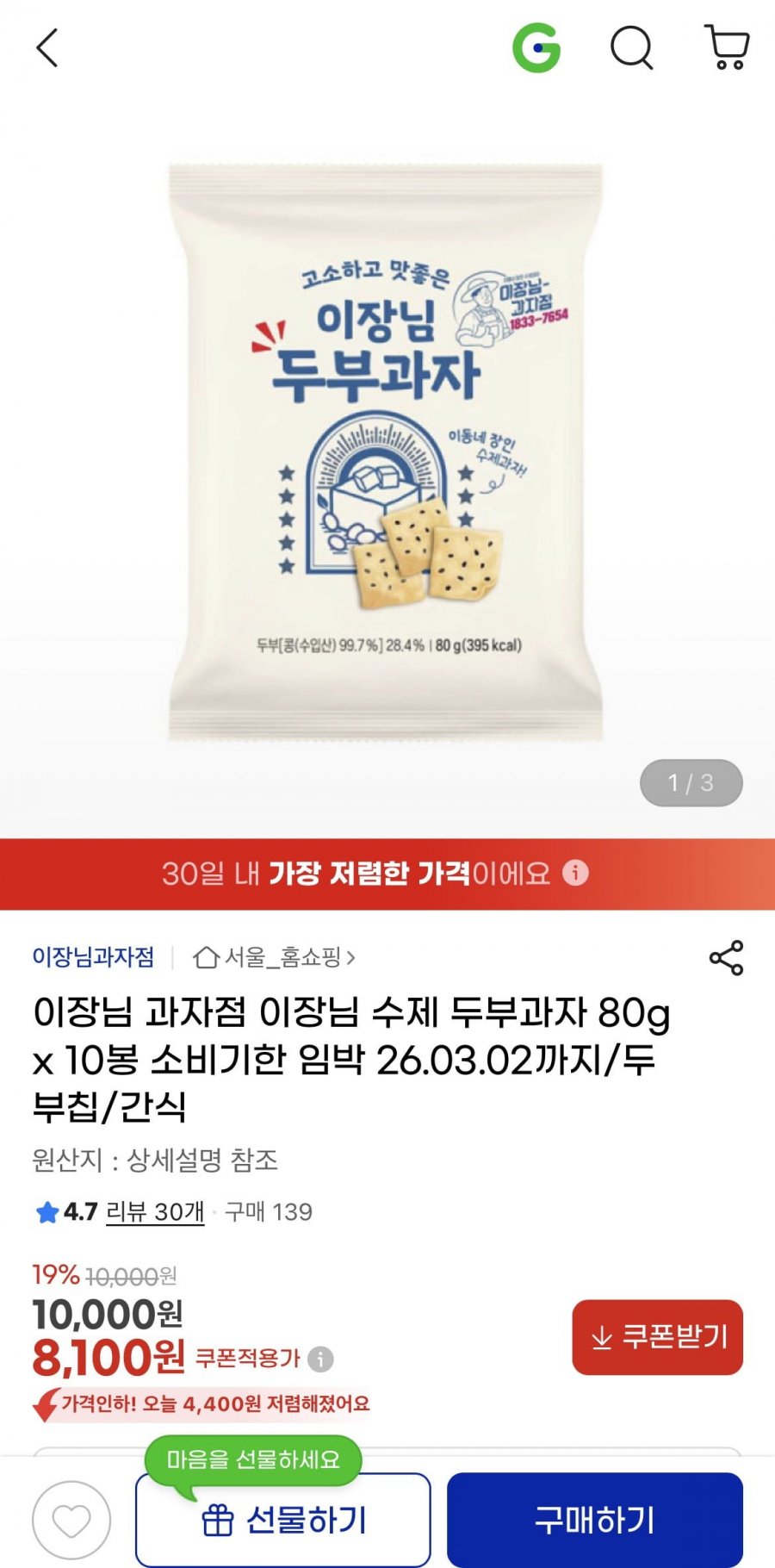Open the shopping cart
This screenshot has width=775, height=1568.
pos(727,47)
